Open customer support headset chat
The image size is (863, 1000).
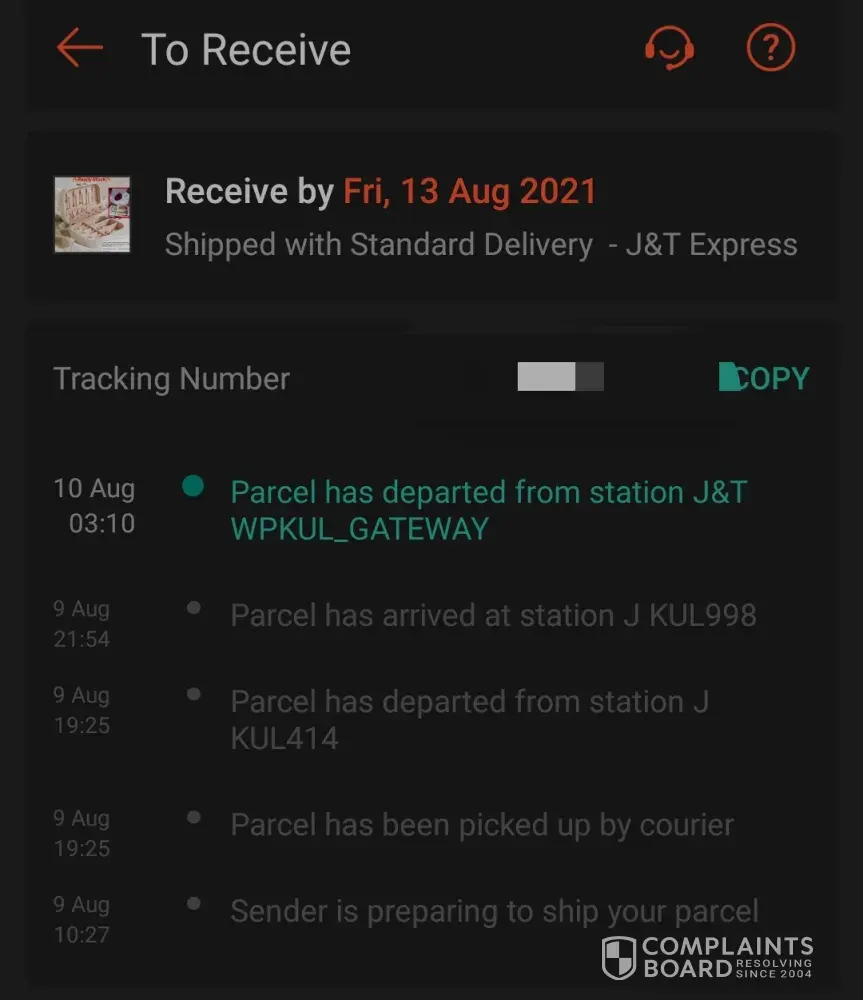click(x=669, y=48)
